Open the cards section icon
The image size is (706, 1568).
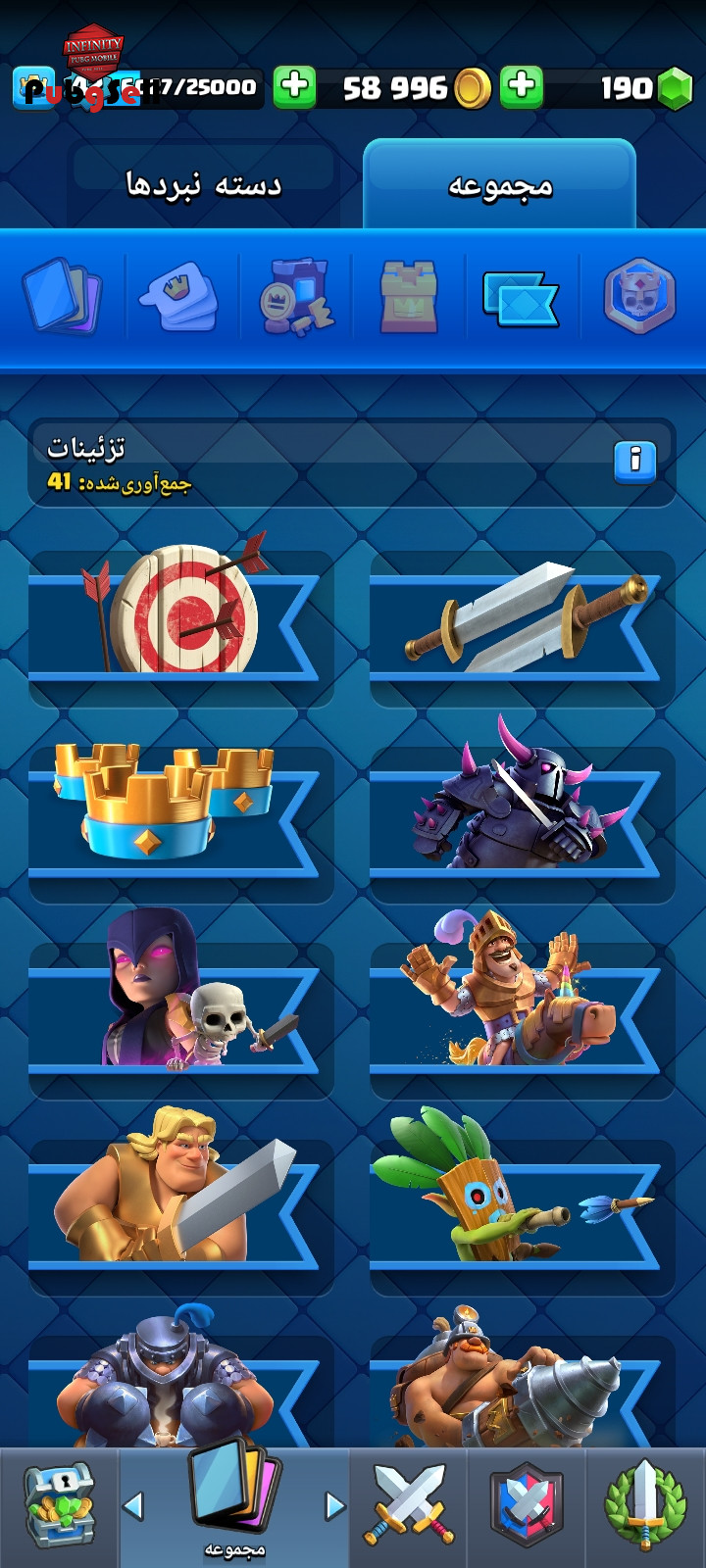pyautogui.click(x=62, y=296)
